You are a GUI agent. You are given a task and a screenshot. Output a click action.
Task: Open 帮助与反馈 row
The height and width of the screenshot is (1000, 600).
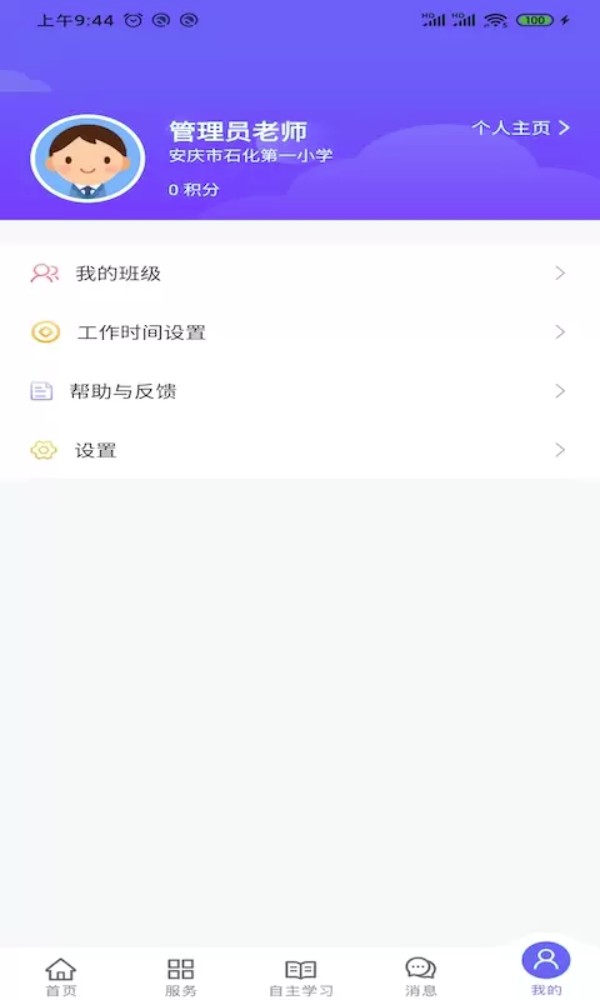point(300,391)
